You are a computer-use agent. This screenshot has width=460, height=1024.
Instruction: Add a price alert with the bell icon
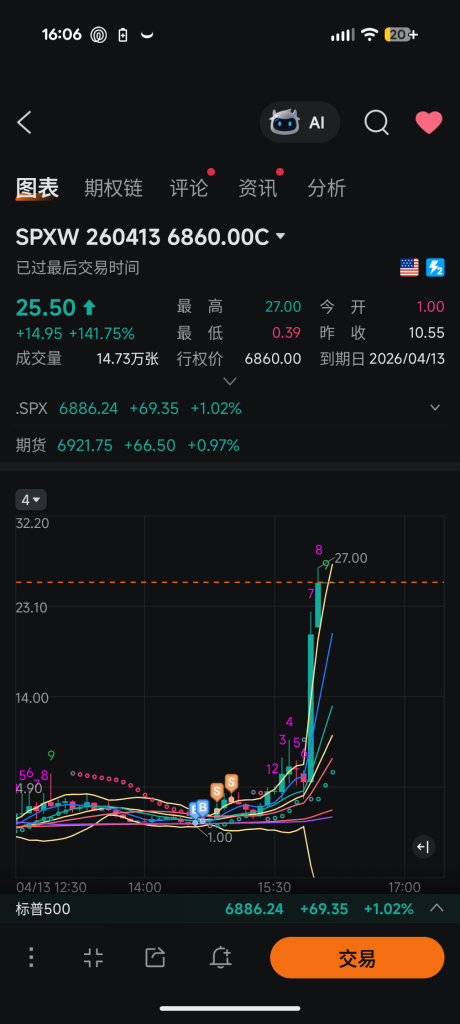coord(221,958)
